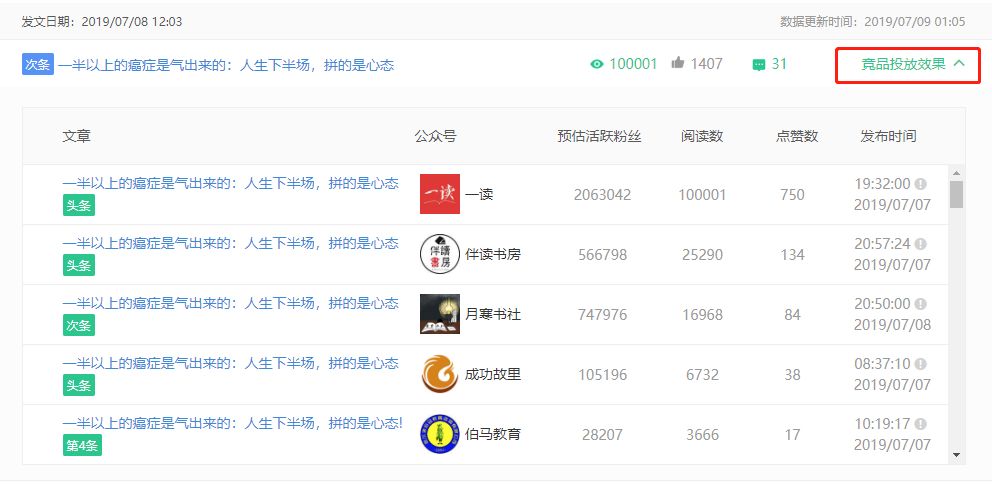The width and height of the screenshot is (992, 485).
Task: Open the article published by 一读
Action: (230, 183)
